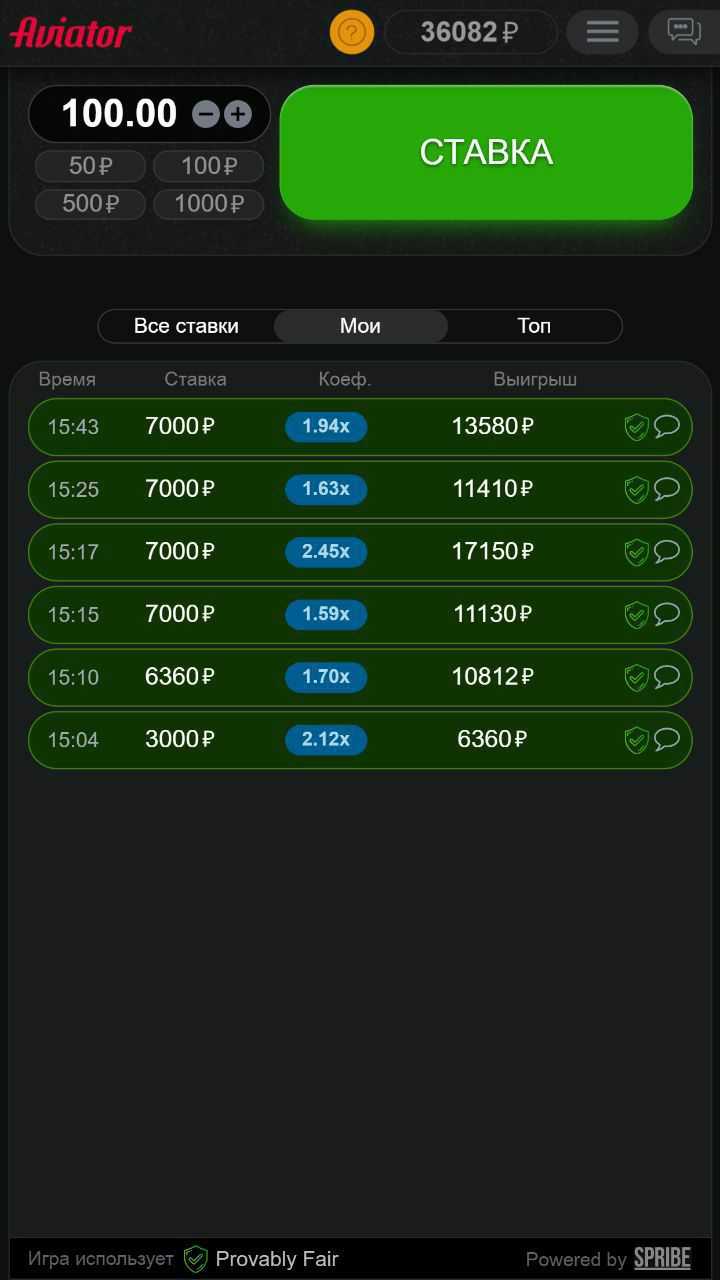Screen dimensions: 720x1280
Task: Switch to the Мои tab
Action: coord(360,326)
